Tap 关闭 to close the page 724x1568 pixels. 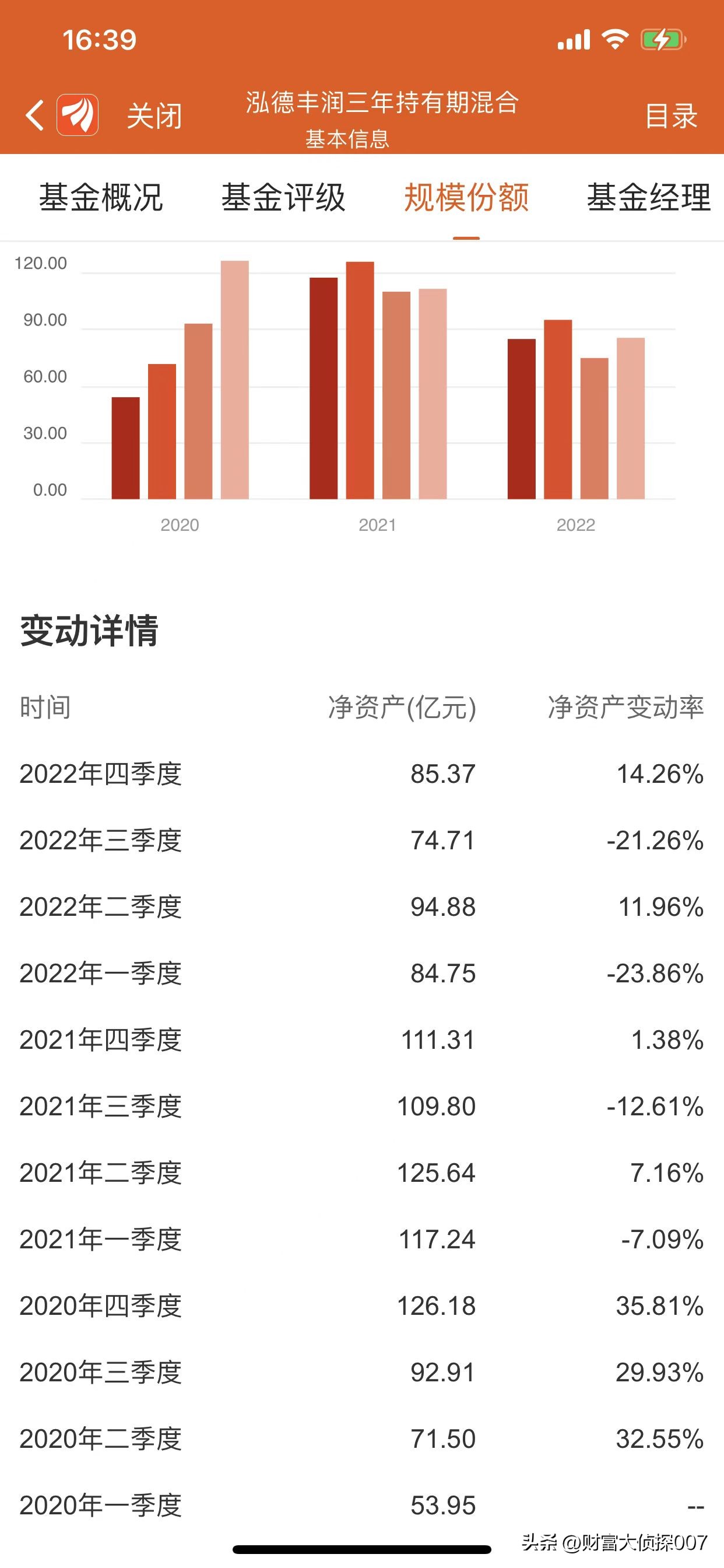pyautogui.click(x=154, y=116)
